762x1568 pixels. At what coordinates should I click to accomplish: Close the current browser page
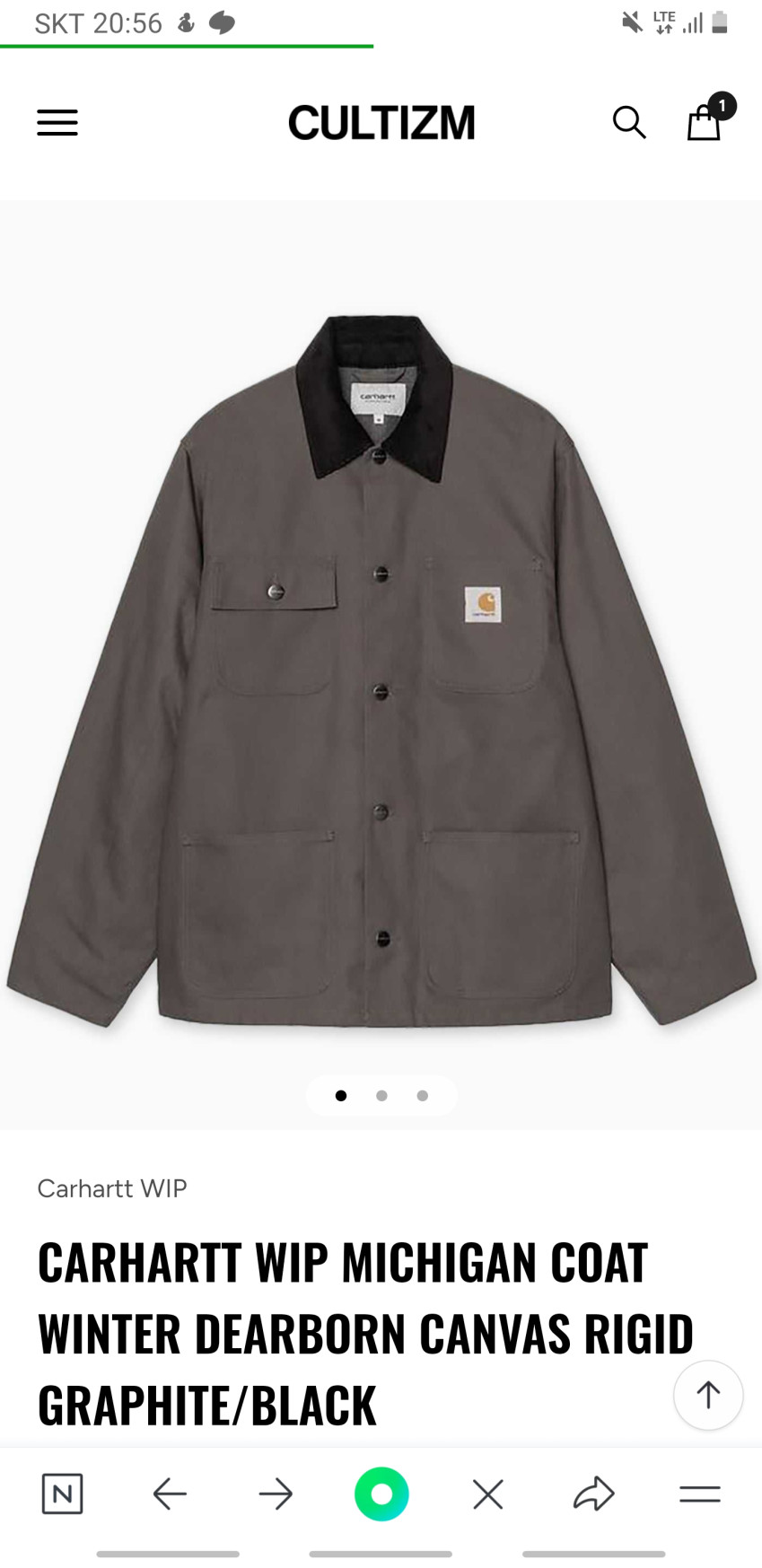tap(488, 1494)
